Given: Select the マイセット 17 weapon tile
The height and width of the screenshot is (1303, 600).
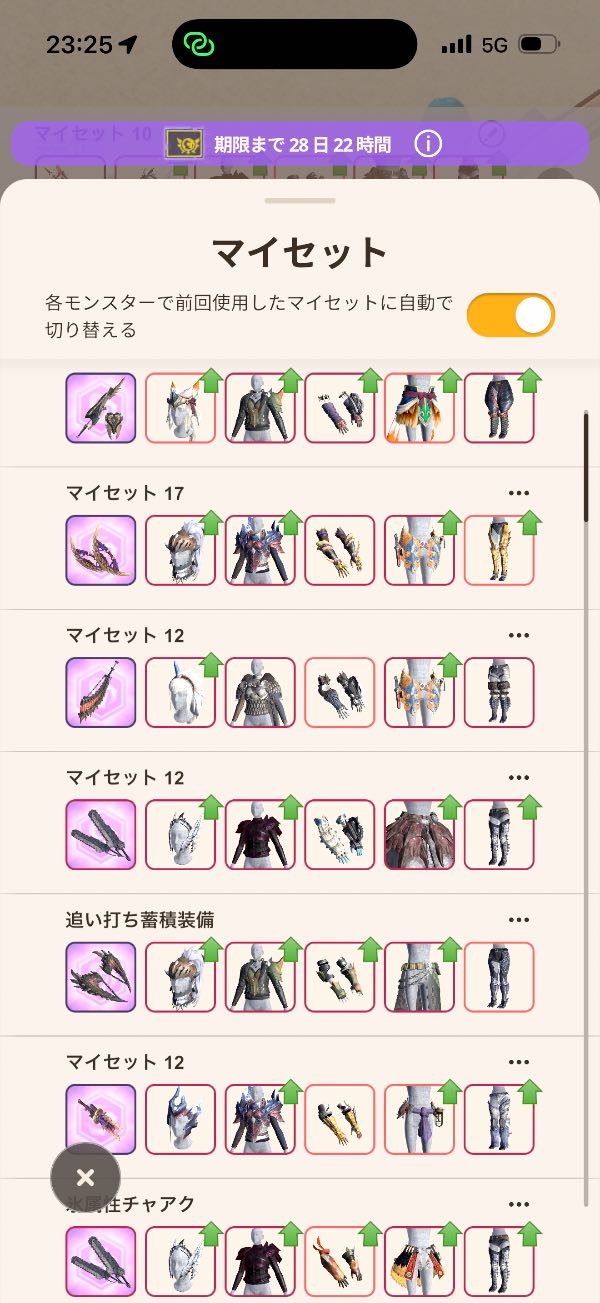Looking at the screenshot, I should click(100, 550).
